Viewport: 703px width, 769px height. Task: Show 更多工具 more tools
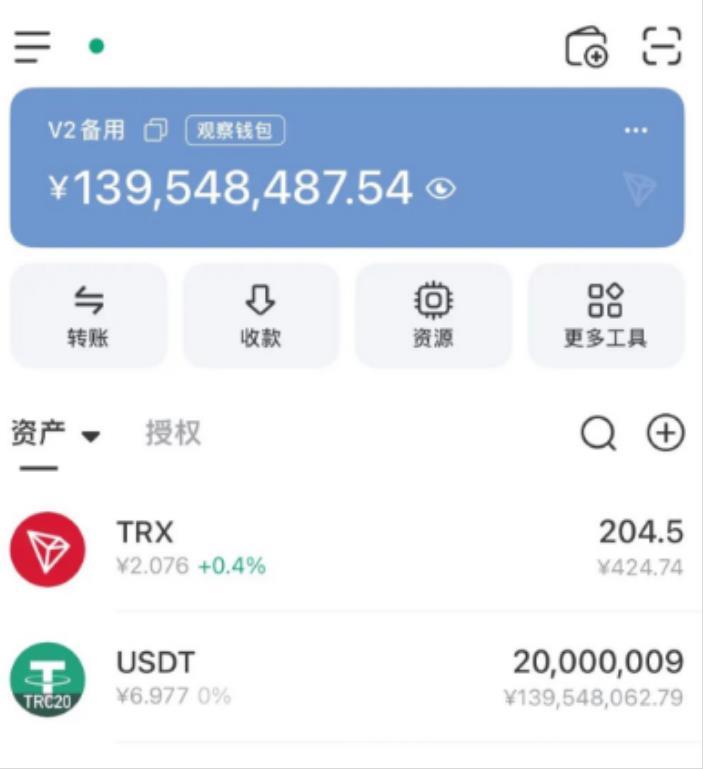[x=606, y=316]
